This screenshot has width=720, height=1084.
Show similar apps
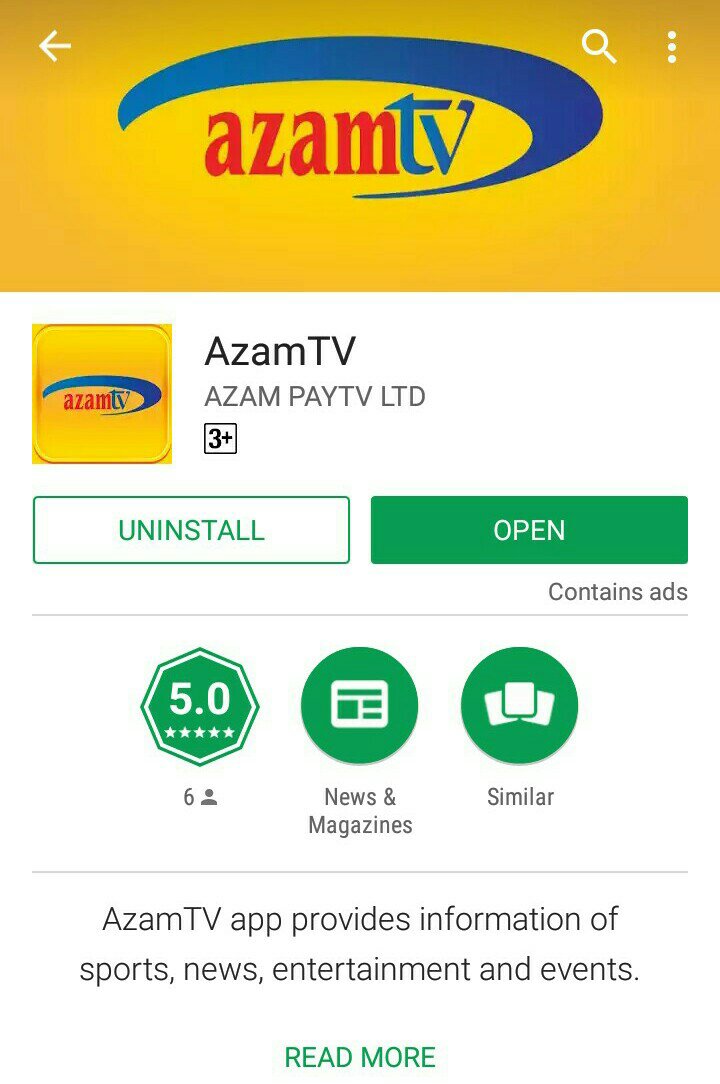pos(520,707)
